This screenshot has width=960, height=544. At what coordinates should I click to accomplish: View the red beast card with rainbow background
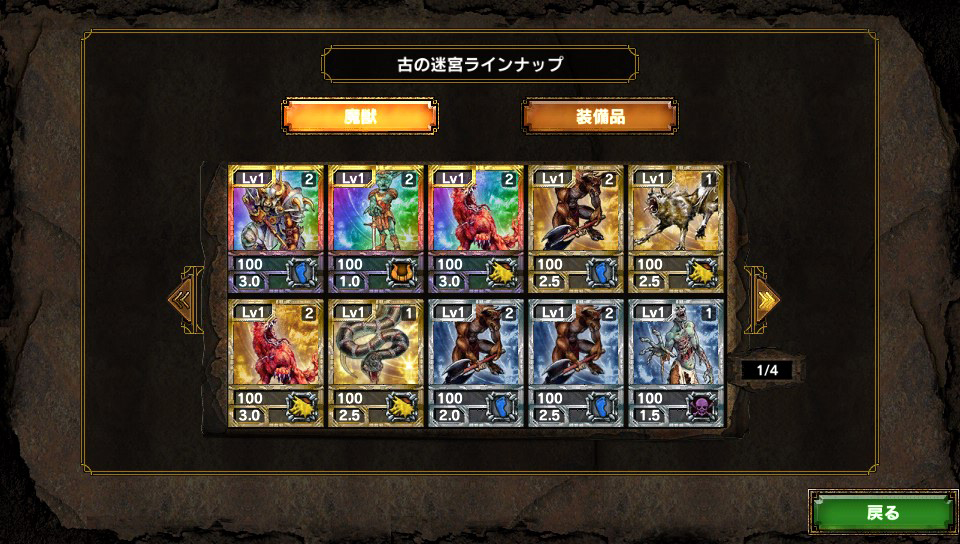pyautogui.click(x=475, y=228)
